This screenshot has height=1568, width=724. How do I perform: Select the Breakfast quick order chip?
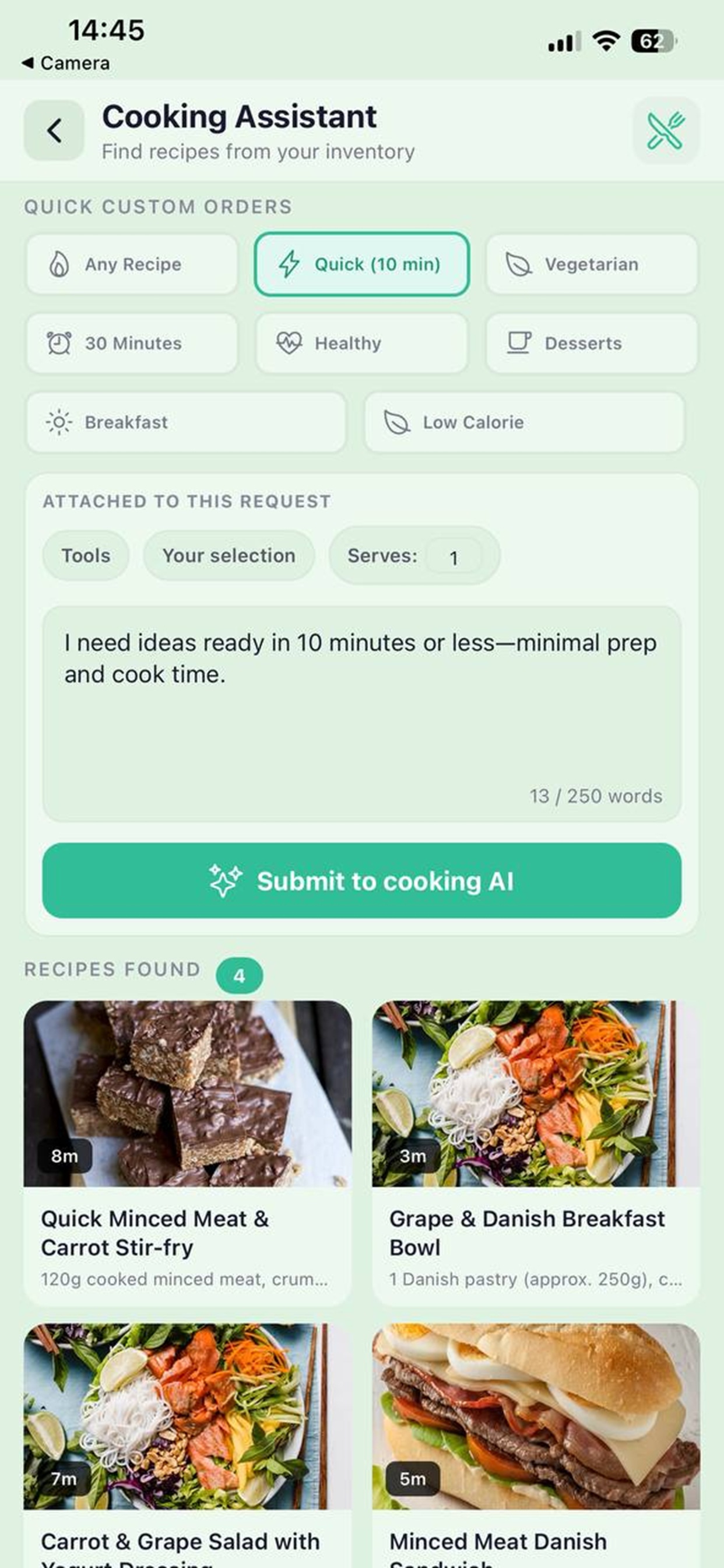pos(186,422)
